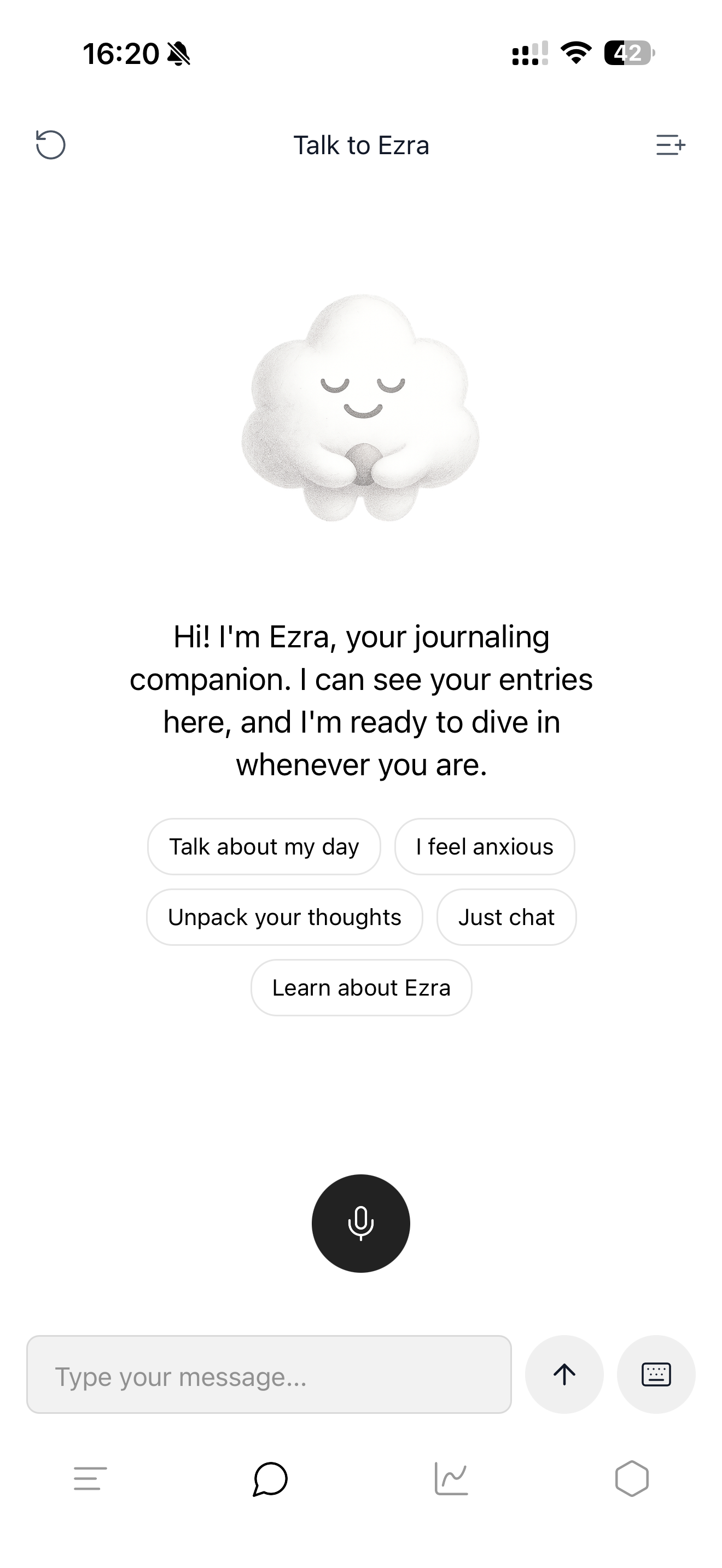The height and width of the screenshot is (1568, 722).
Task: Open 'Learn about Ezra'
Action: [361, 988]
